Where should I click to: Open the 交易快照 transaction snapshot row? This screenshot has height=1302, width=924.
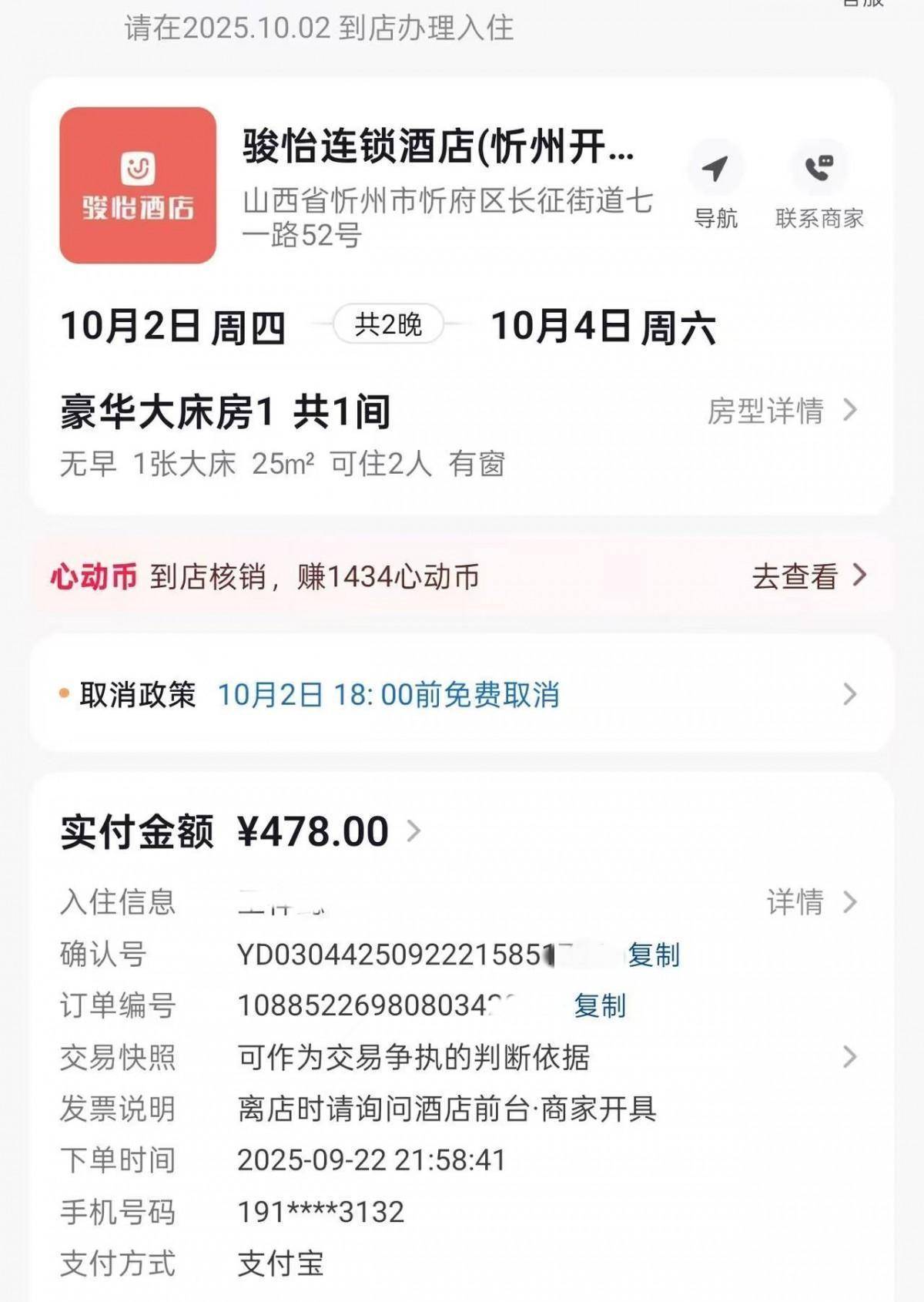(x=462, y=1058)
